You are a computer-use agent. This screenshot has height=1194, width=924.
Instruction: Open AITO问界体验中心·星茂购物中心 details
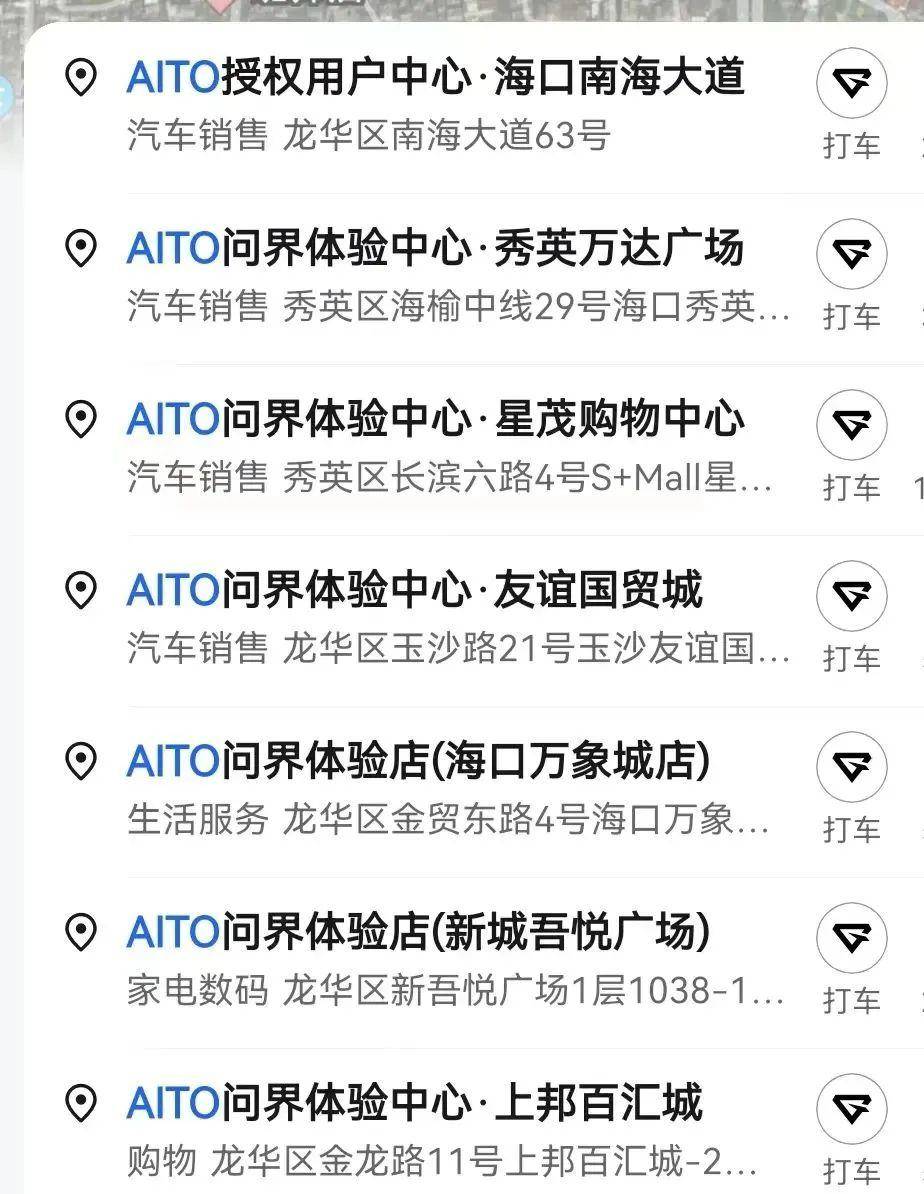coord(440,422)
